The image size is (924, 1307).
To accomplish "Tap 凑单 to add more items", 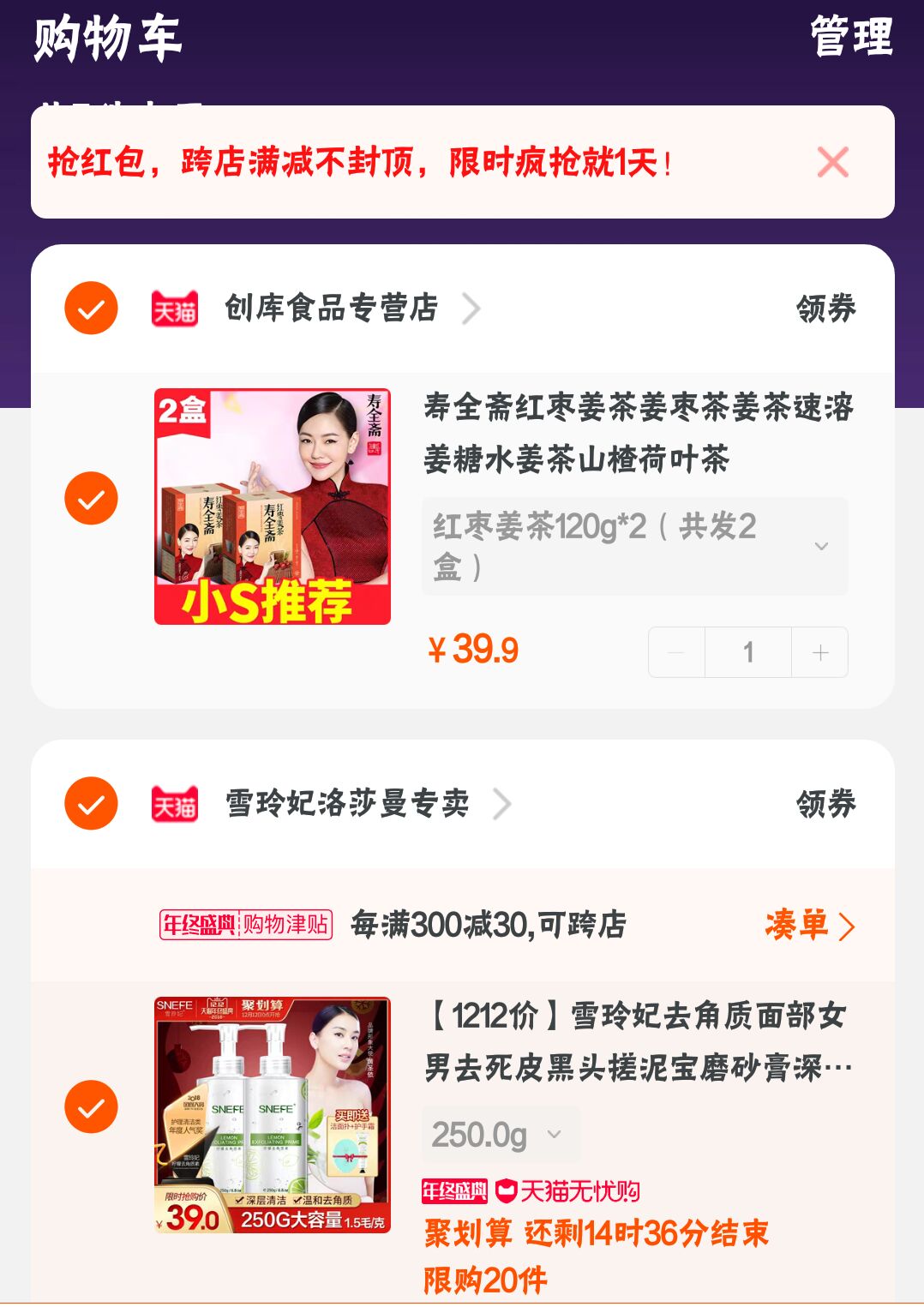I will click(809, 926).
